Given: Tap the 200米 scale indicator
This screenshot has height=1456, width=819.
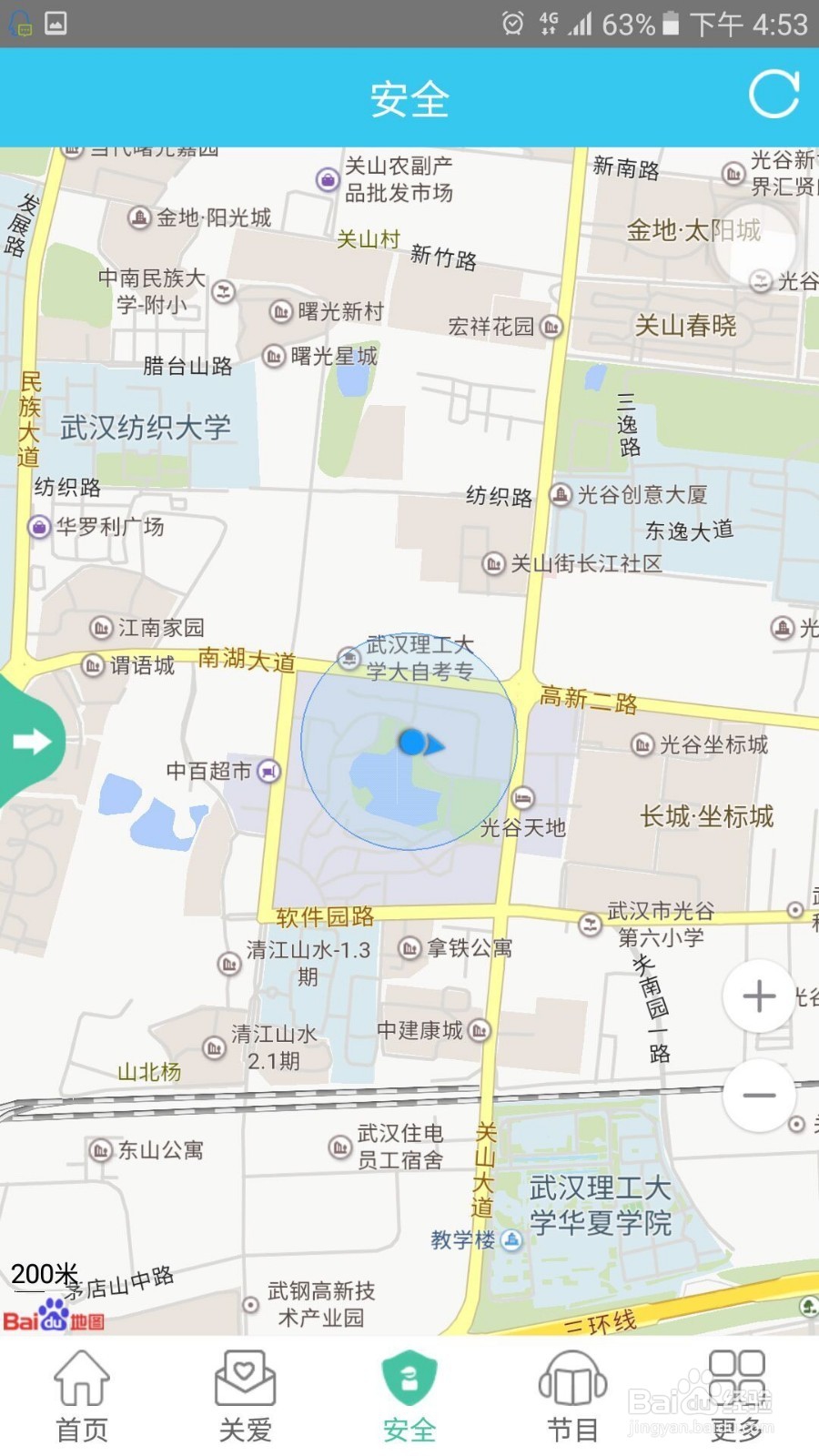Looking at the screenshot, I should (x=41, y=1275).
